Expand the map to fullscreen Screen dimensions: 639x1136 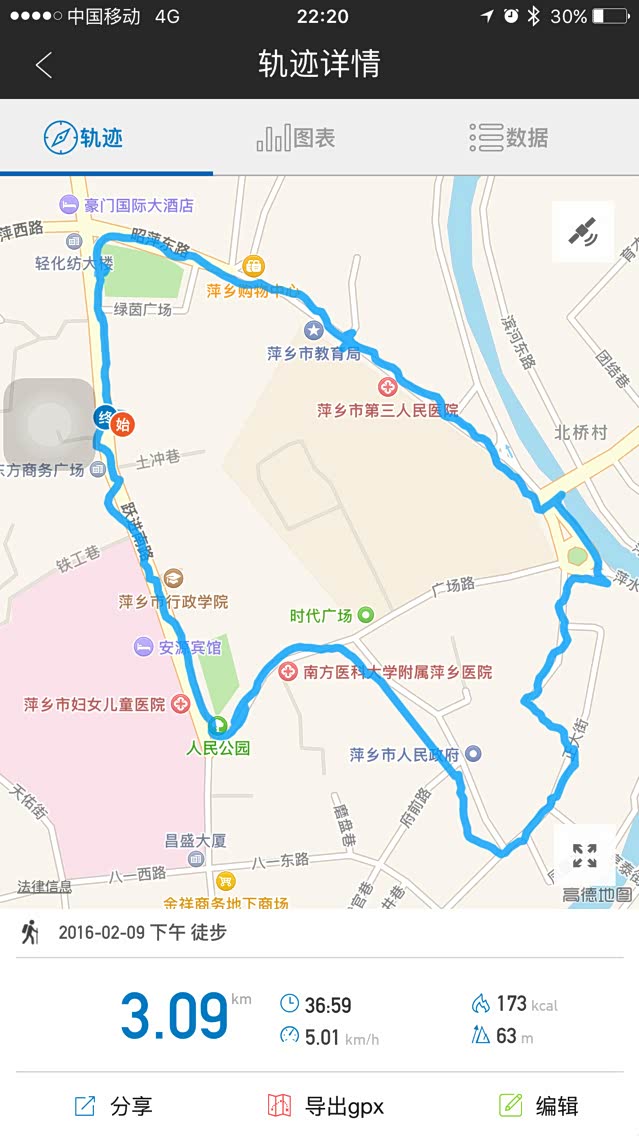click(x=585, y=856)
